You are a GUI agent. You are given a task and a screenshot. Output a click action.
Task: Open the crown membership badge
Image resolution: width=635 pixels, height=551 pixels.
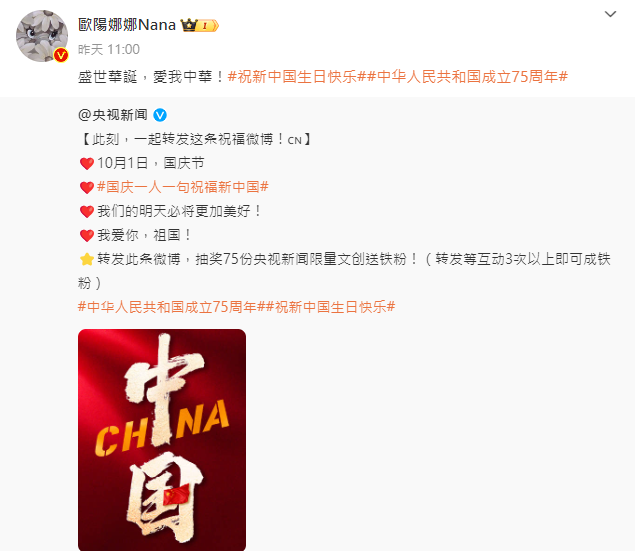coord(199,24)
